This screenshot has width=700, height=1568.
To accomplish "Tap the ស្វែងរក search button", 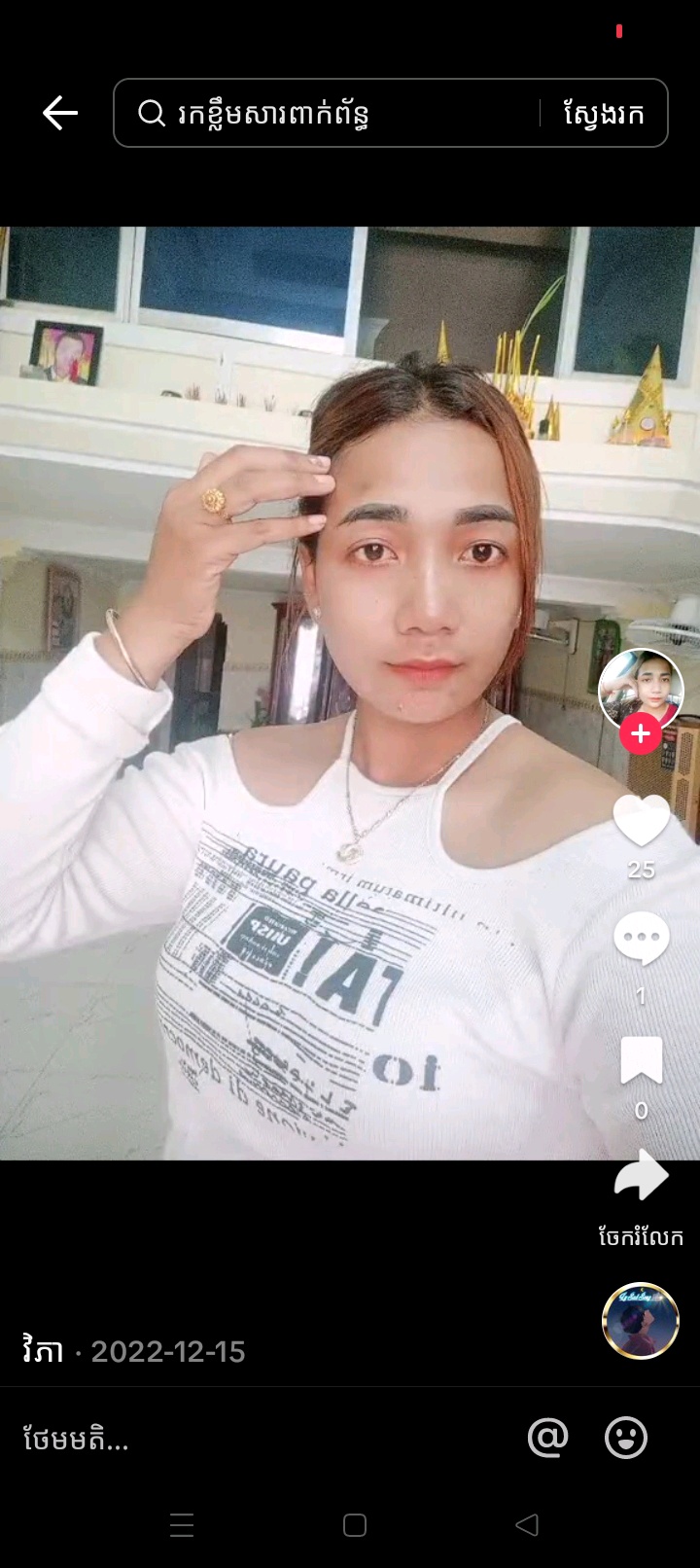I will [604, 114].
